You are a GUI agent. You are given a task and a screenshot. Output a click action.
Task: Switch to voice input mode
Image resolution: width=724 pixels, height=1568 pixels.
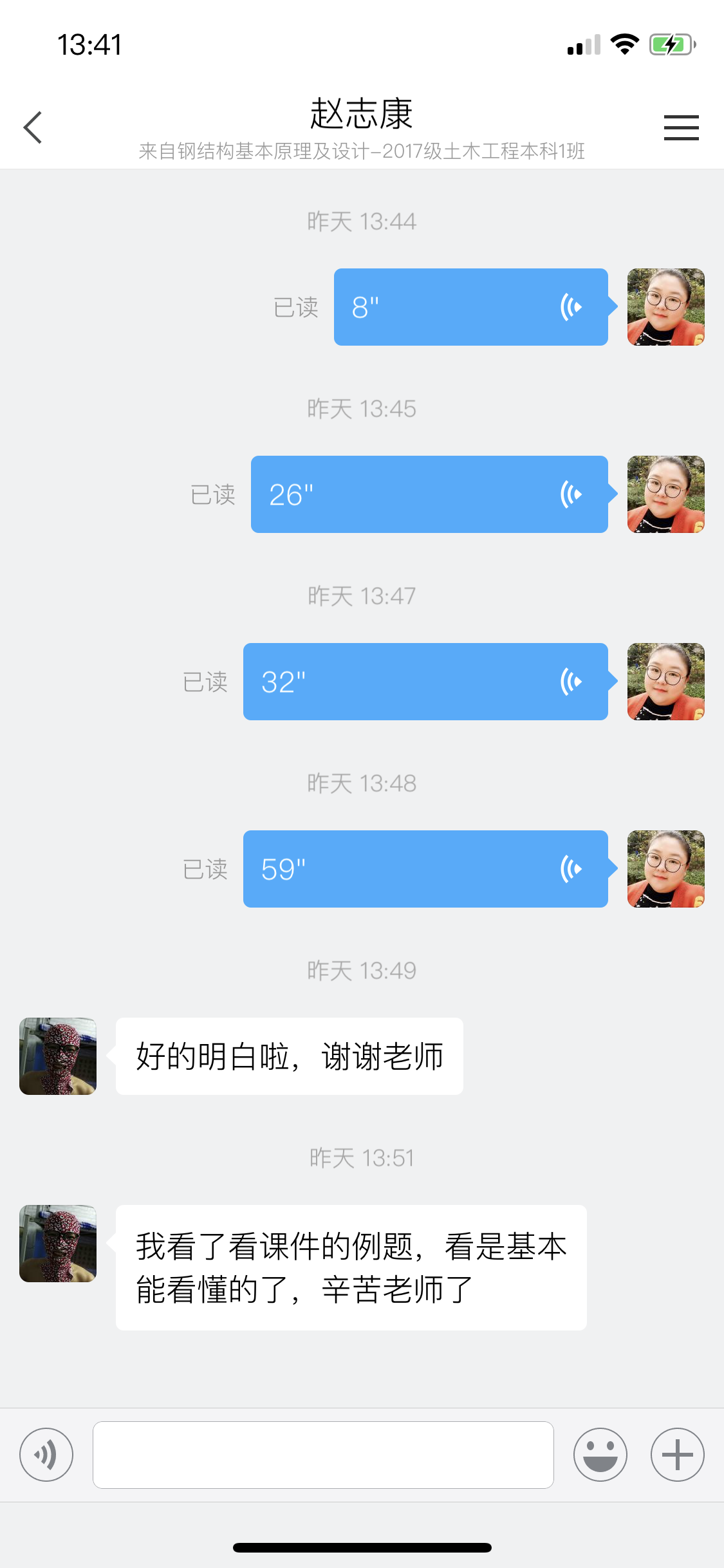tap(46, 1455)
